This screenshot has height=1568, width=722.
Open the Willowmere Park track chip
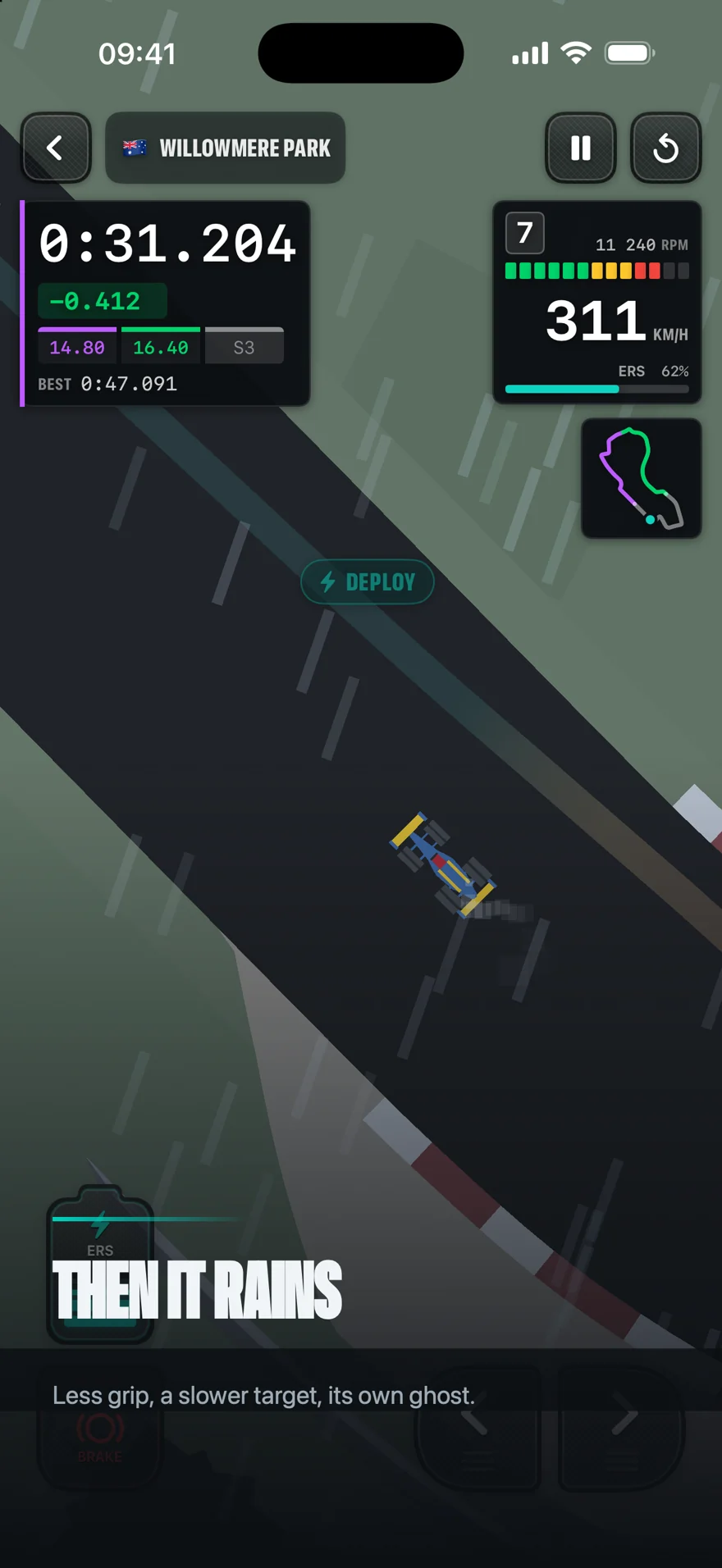tap(226, 148)
